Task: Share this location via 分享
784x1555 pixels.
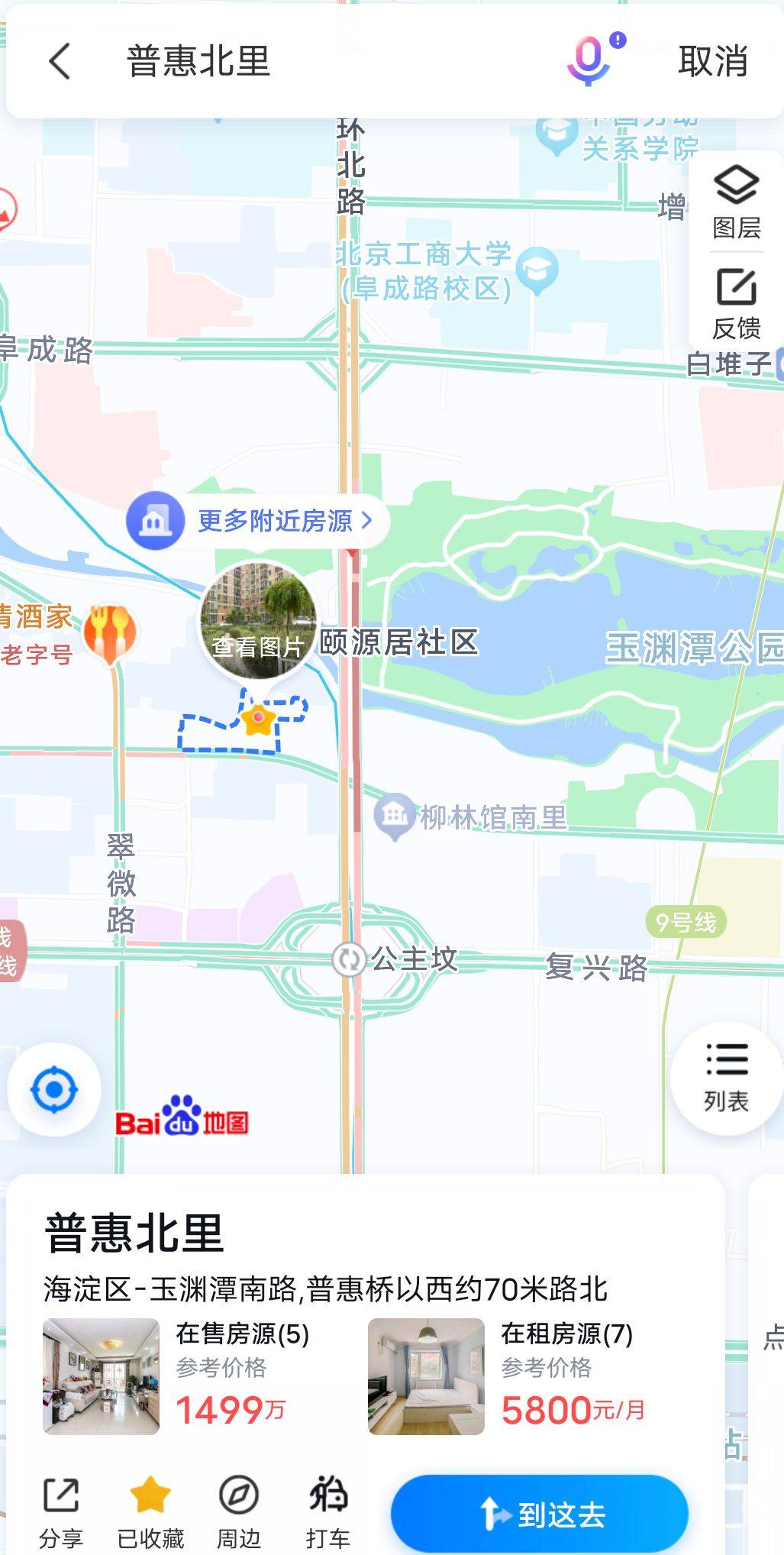Action: pyautogui.click(x=61, y=1513)
